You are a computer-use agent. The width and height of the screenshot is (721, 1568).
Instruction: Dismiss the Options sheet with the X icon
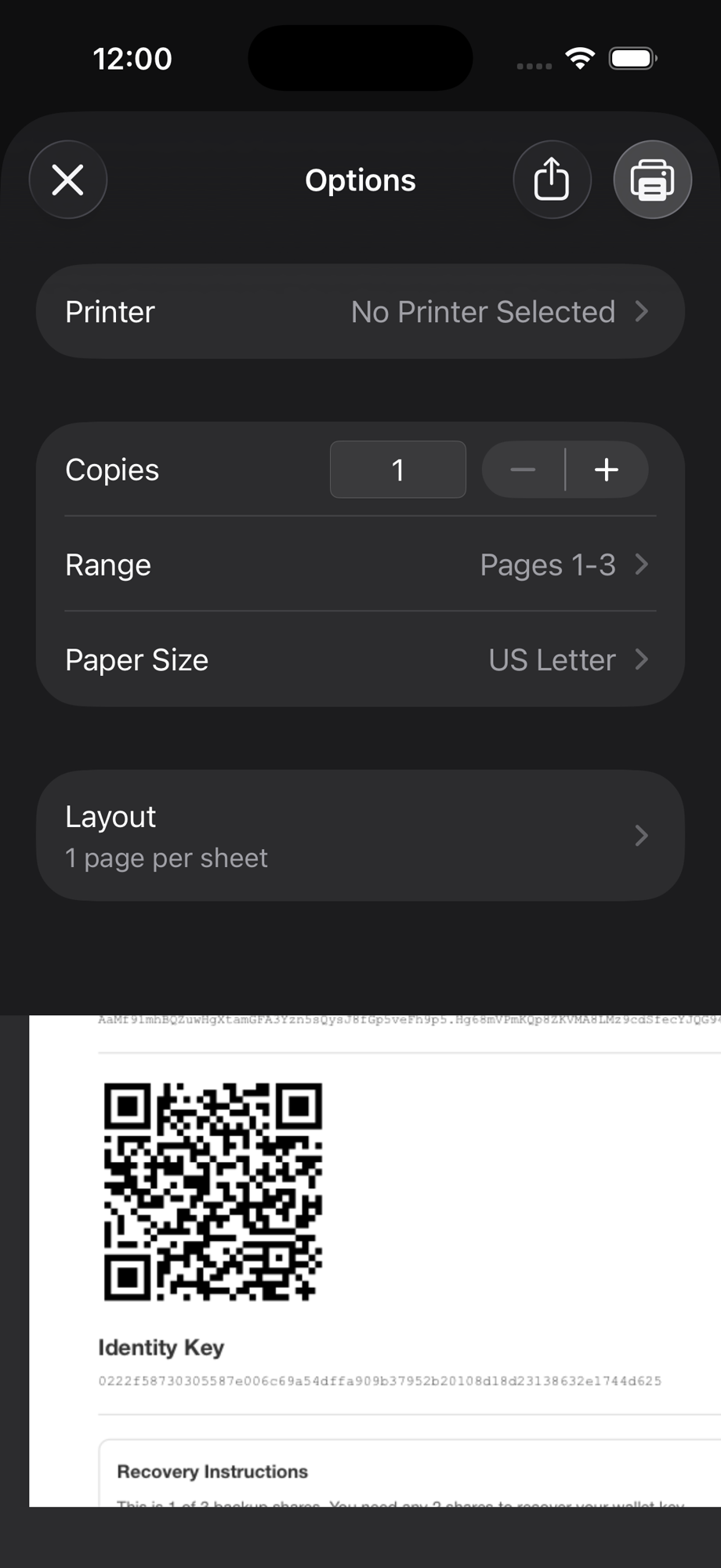tap(67, 180)
